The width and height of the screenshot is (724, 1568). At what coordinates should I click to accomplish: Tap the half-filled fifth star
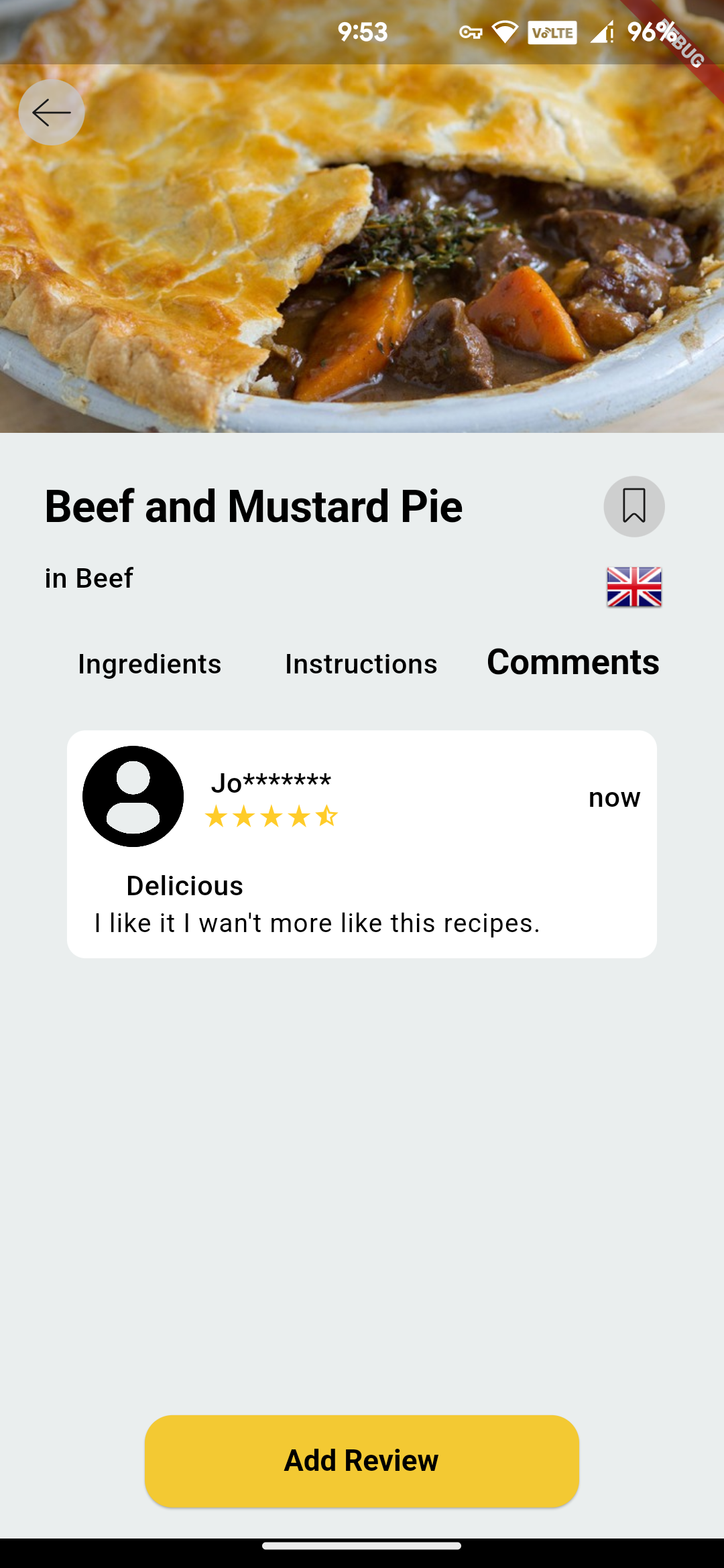(x=328, y=816)
